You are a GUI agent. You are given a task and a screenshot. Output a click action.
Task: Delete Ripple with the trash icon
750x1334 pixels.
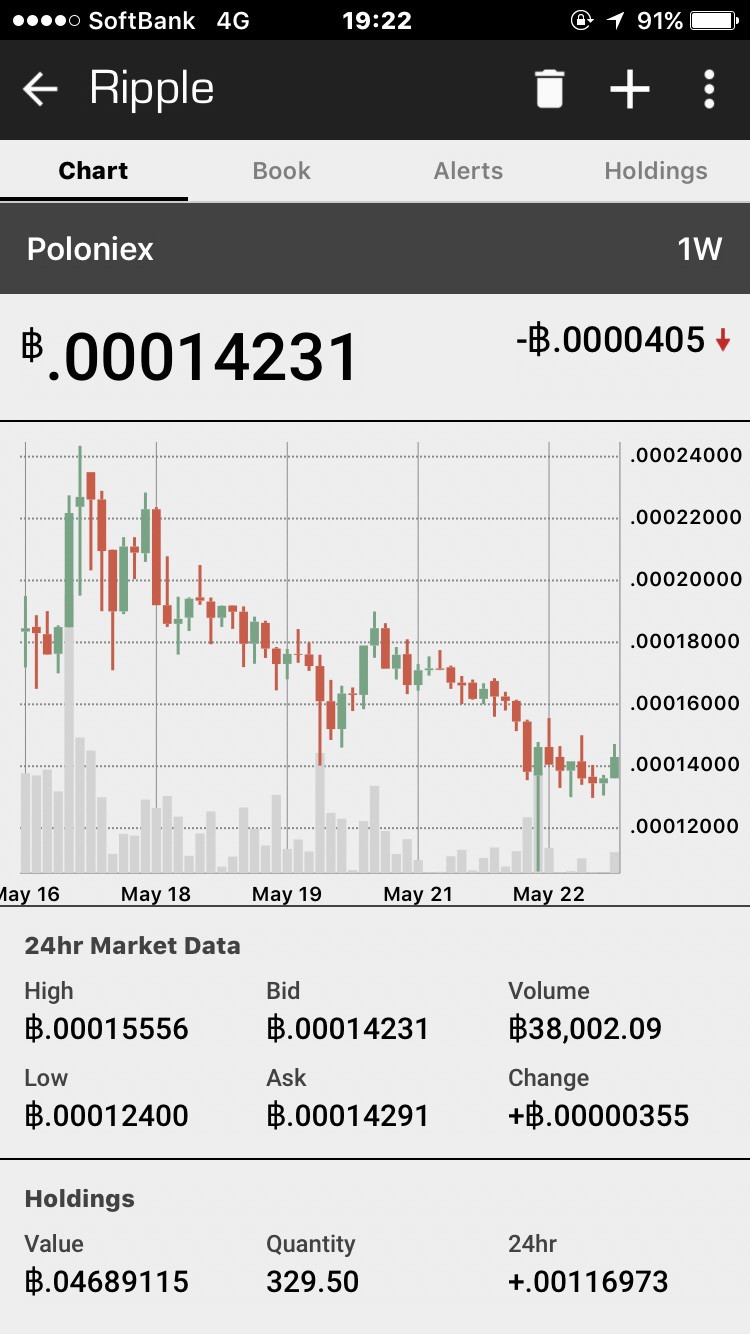tap(549, 89)
